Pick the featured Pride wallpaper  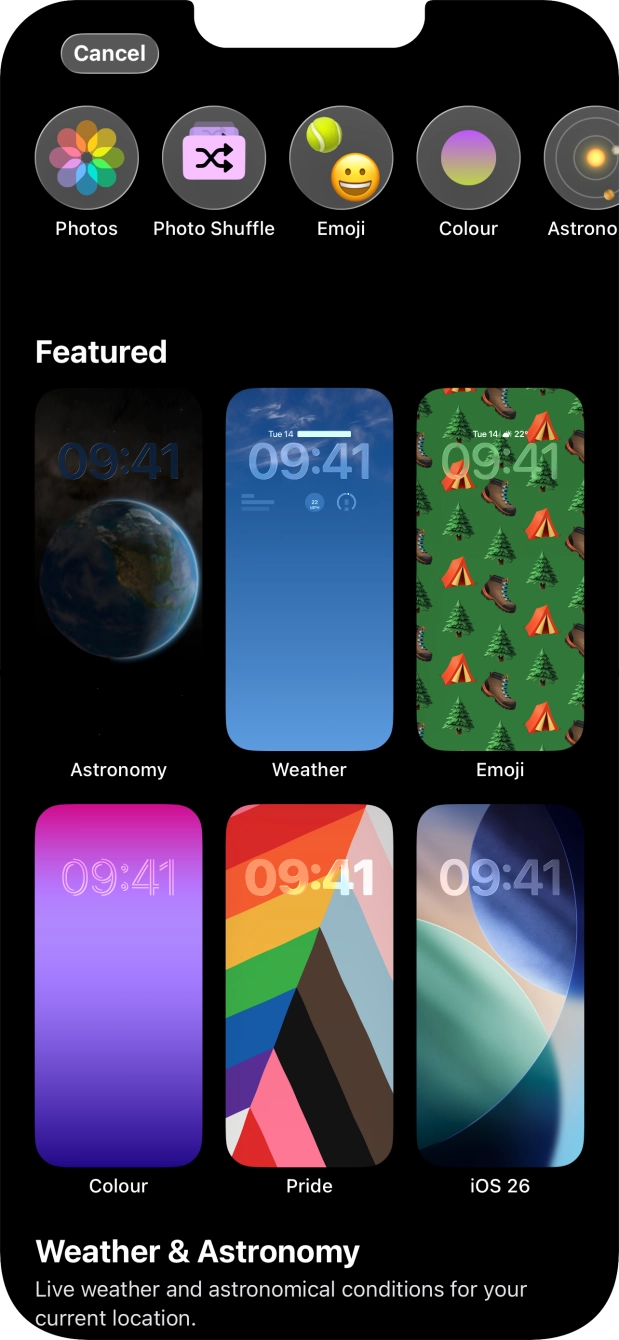[310, 985]
